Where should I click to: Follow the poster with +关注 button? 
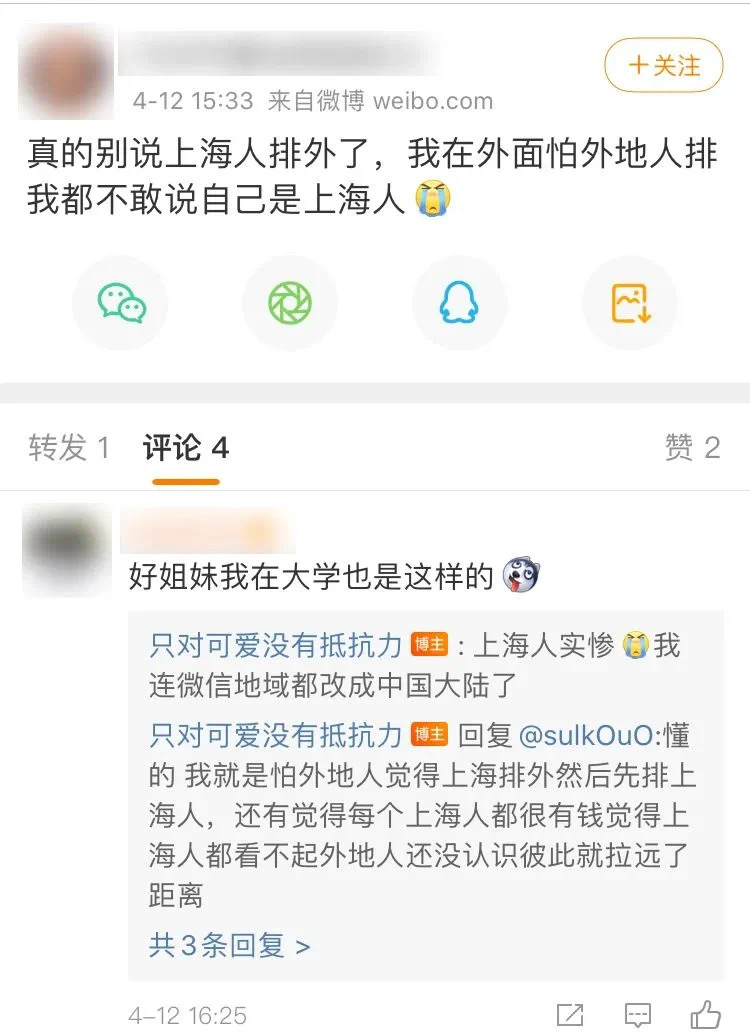(664, 66)
